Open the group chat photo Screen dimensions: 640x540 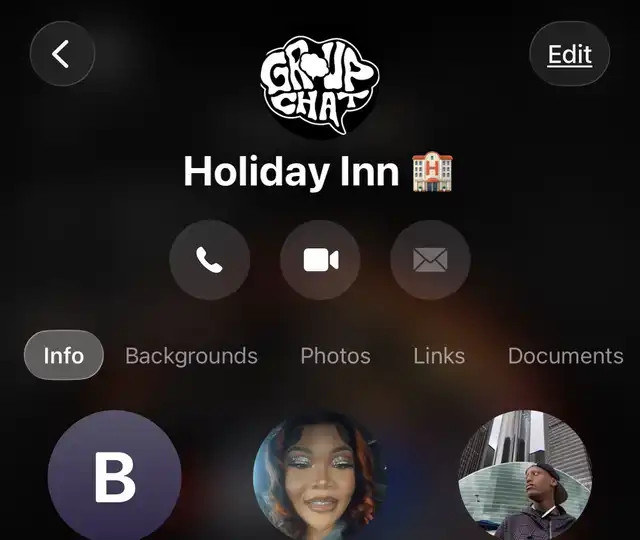(x=320, y=86)
